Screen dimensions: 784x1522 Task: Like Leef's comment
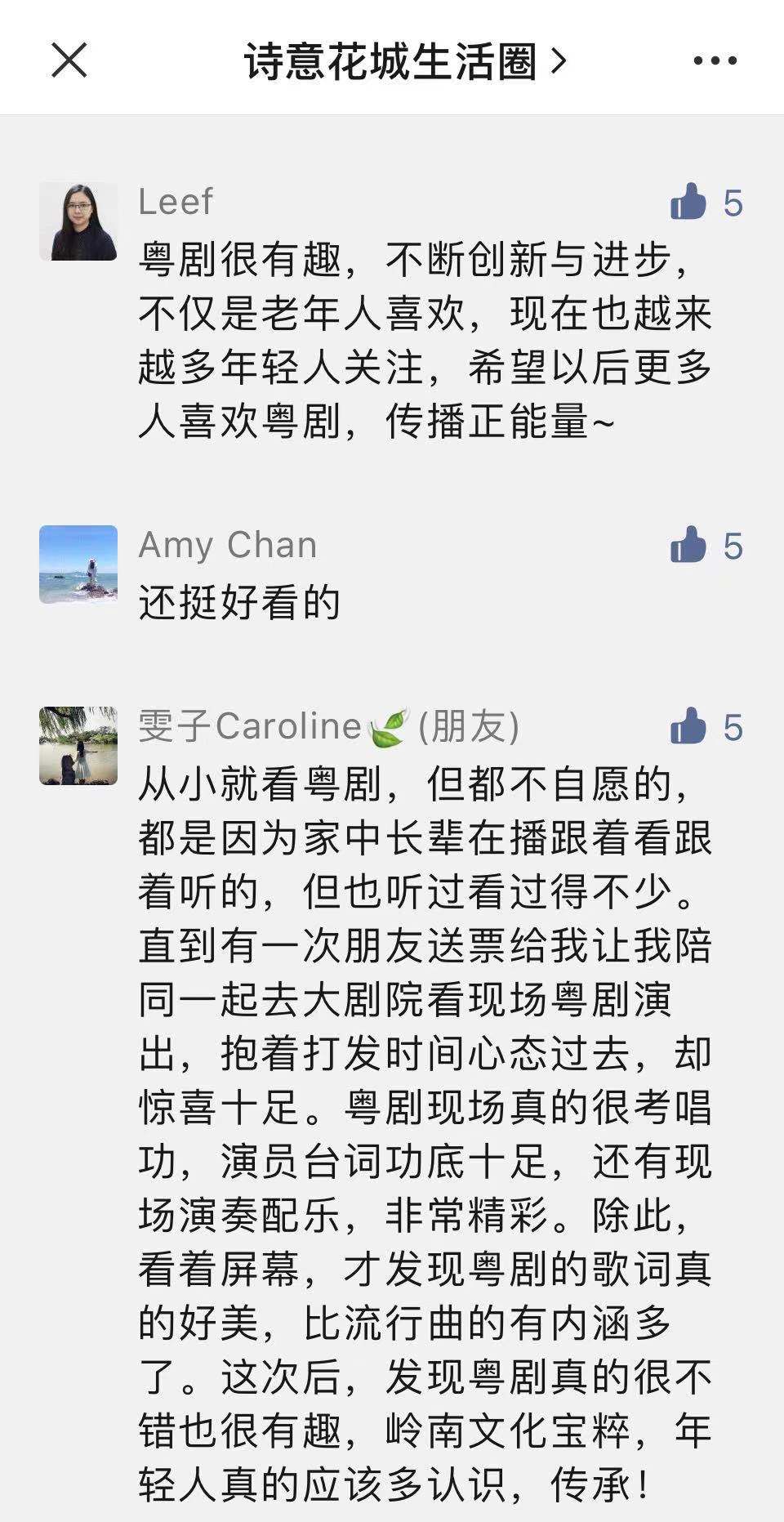coord(688,202)
